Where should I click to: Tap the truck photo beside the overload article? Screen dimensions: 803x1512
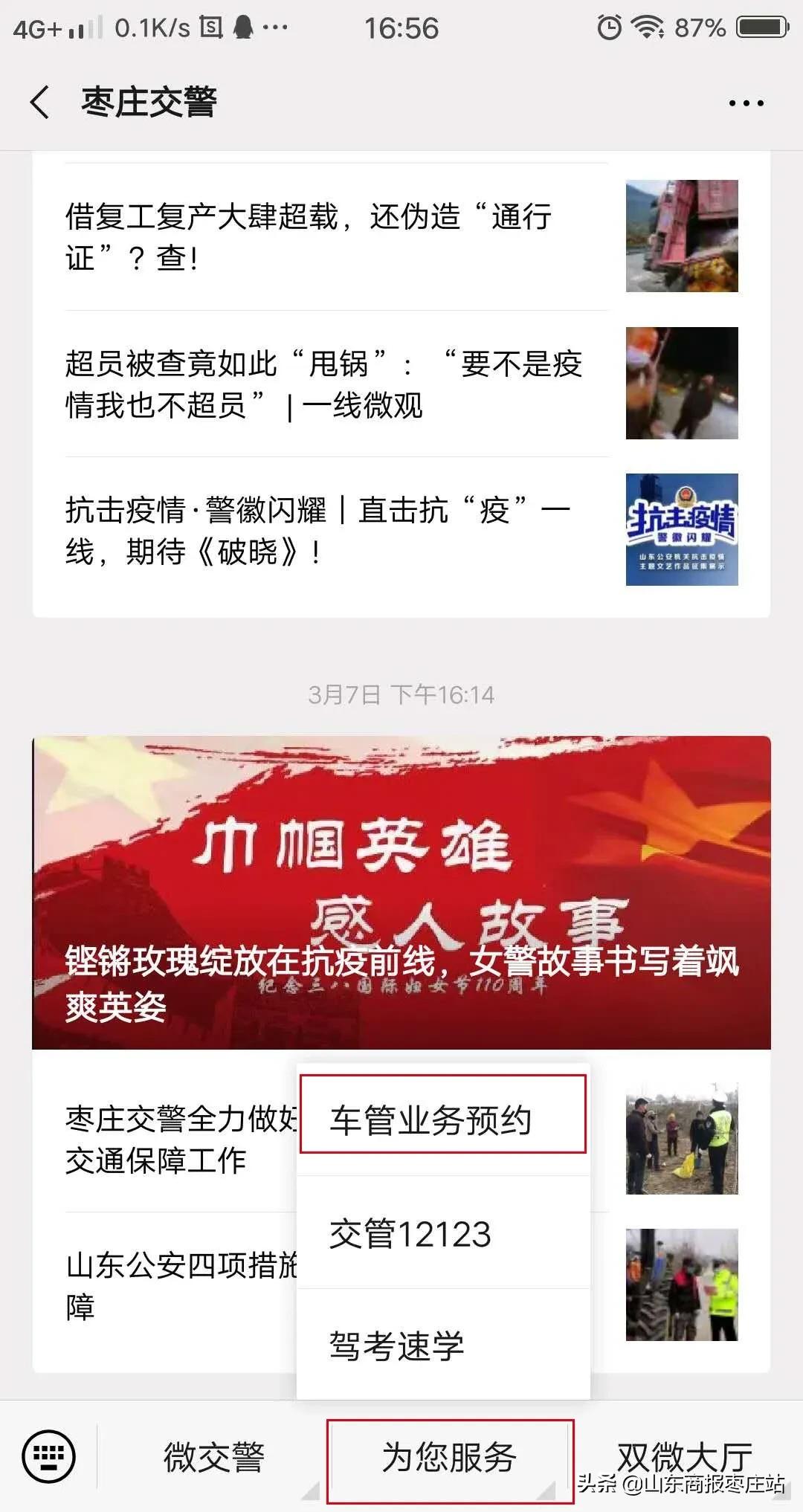coord(680,236)
